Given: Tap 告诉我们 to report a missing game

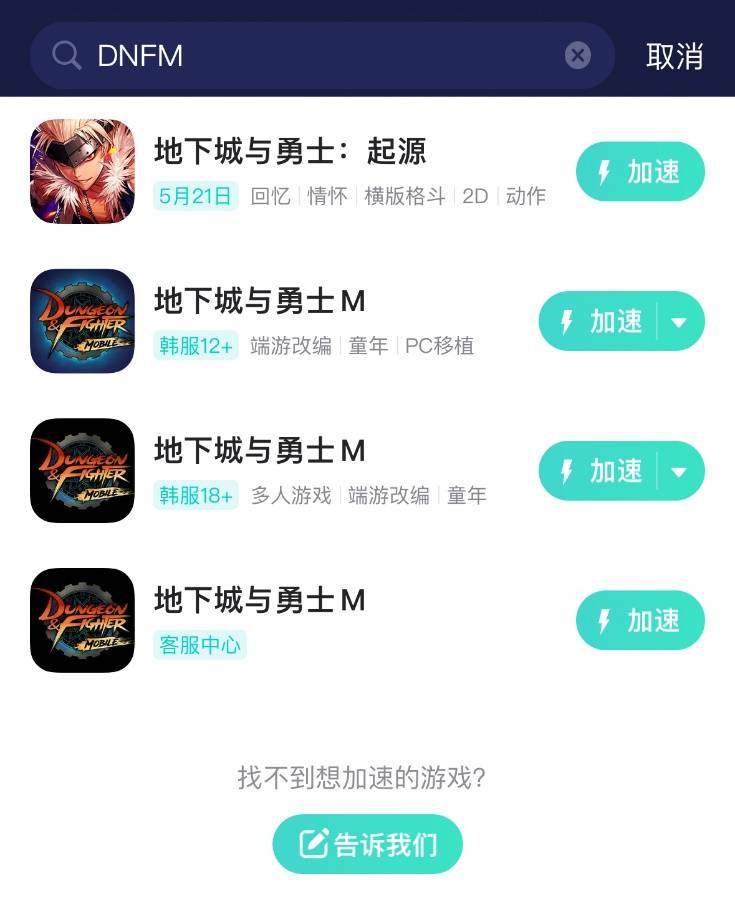Looking at the screenshot, I should click(x=368, y=844).
